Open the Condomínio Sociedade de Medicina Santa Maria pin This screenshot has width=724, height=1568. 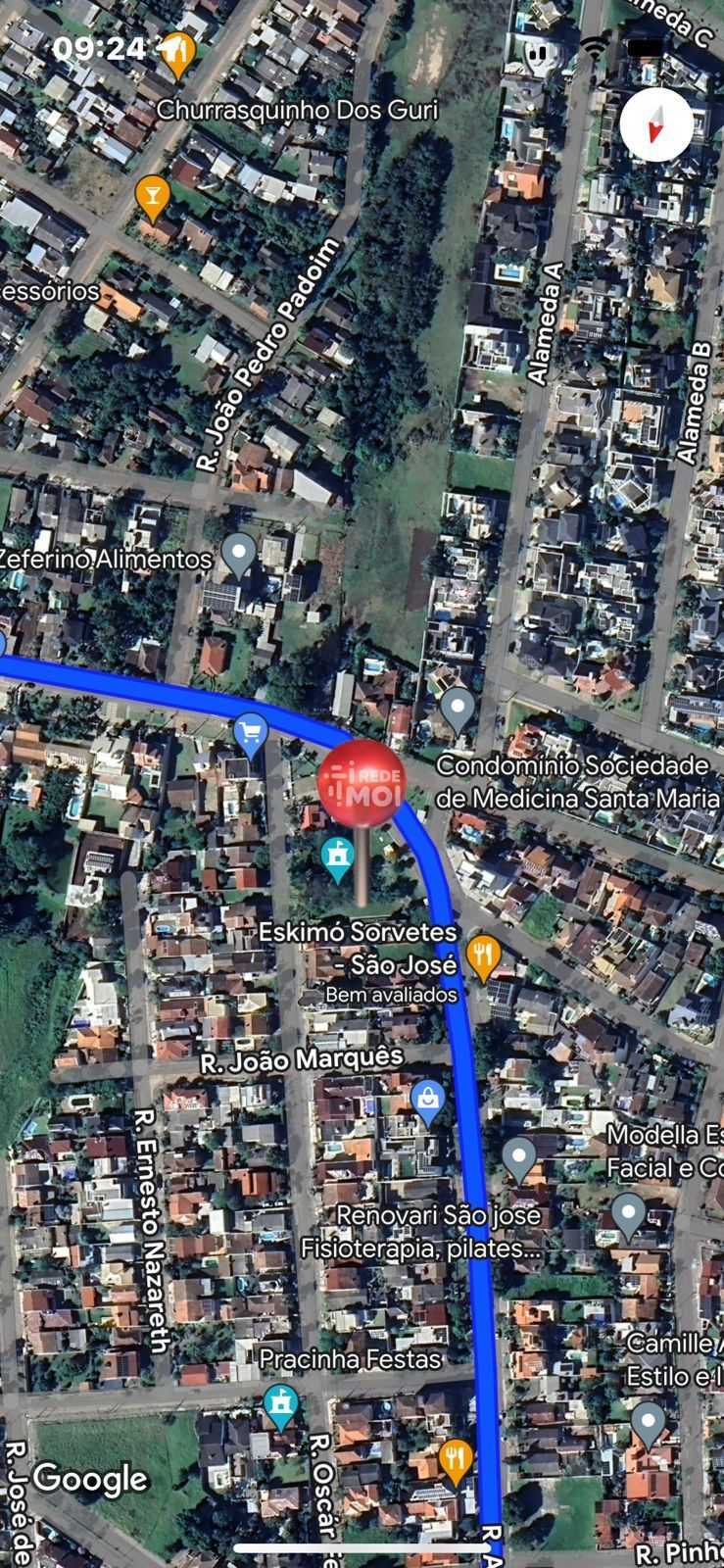457,708
